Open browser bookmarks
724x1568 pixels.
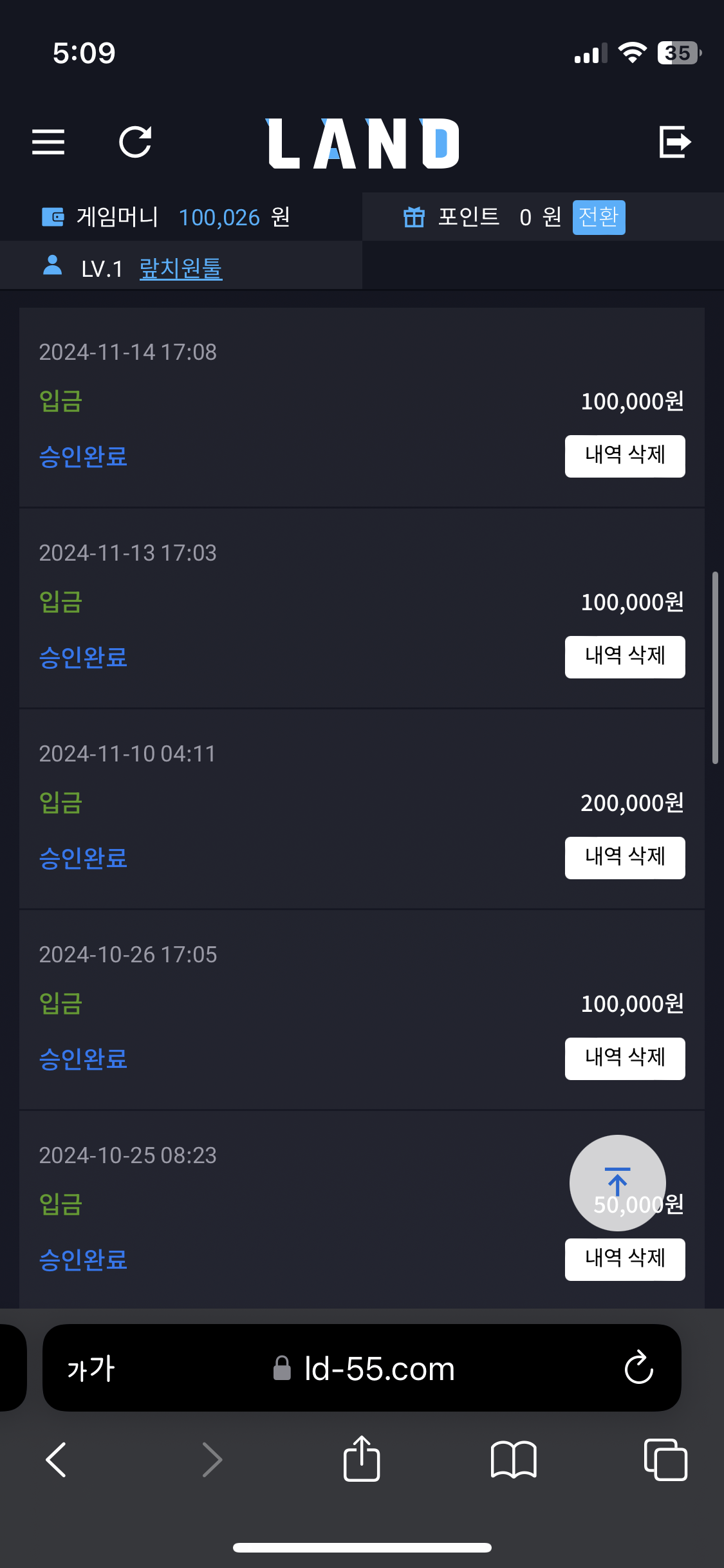tap(514, 1460)
